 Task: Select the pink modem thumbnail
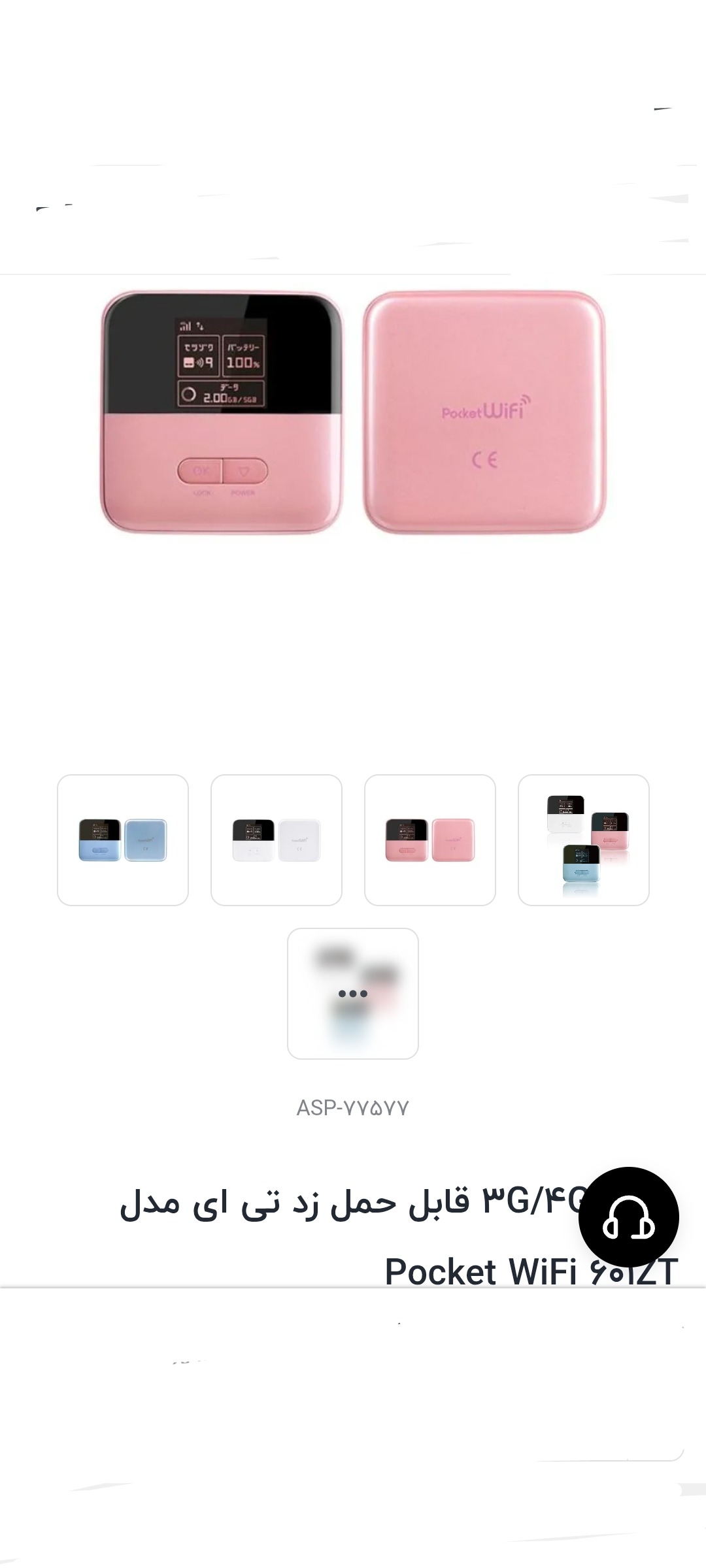430,840
